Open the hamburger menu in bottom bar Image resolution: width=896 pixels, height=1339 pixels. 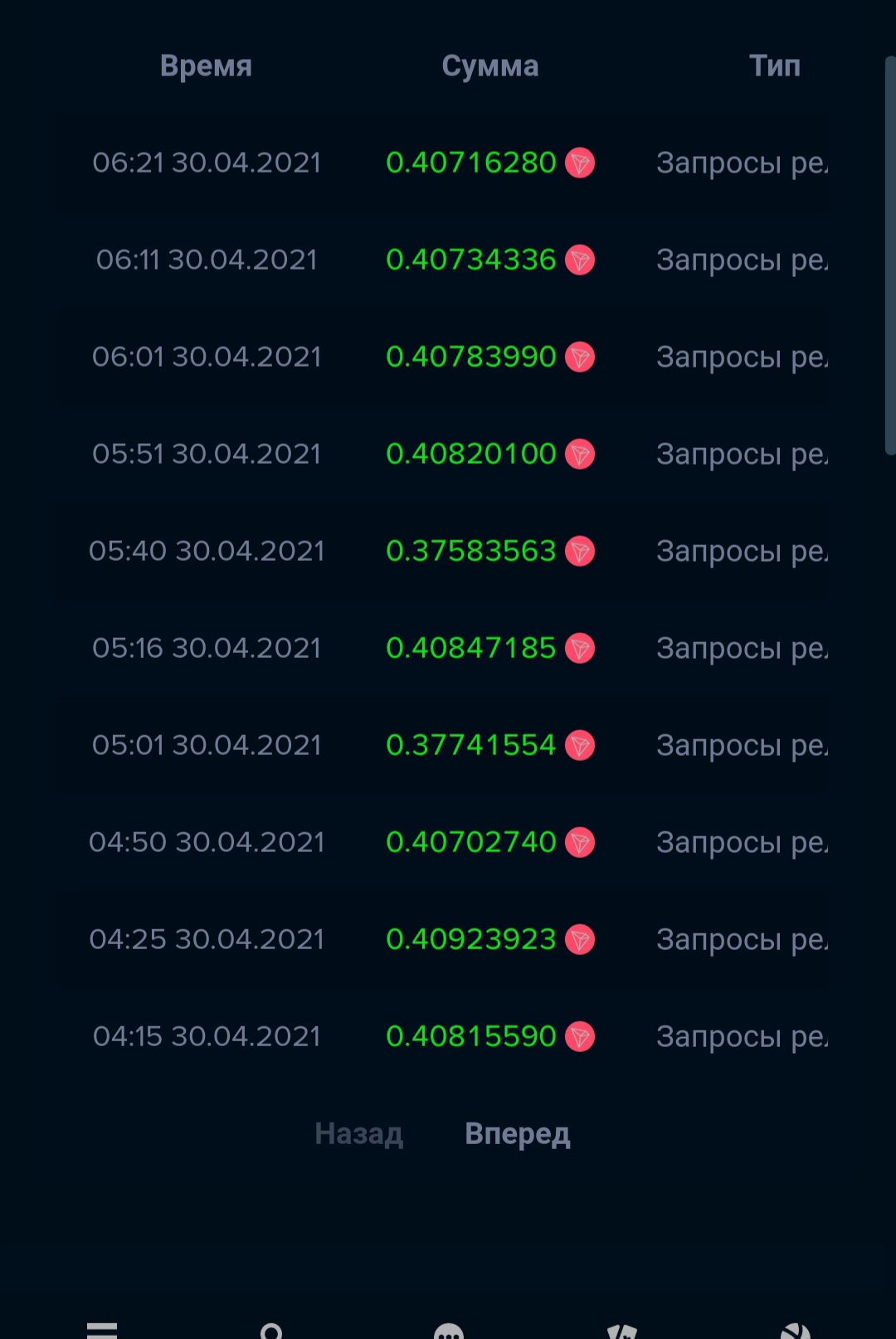pos(102,1330)
